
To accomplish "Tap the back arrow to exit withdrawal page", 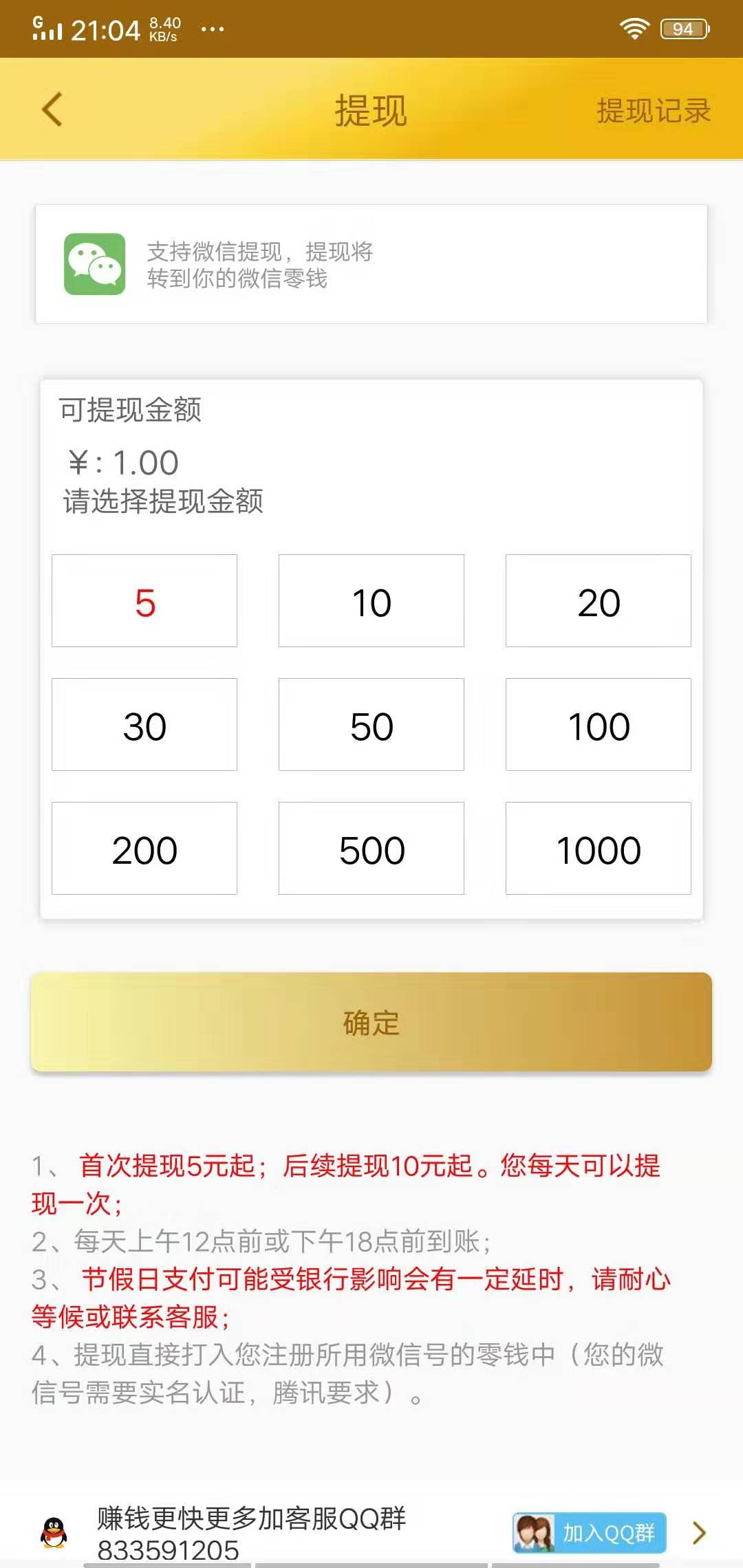I will click(x=51, y=110).
